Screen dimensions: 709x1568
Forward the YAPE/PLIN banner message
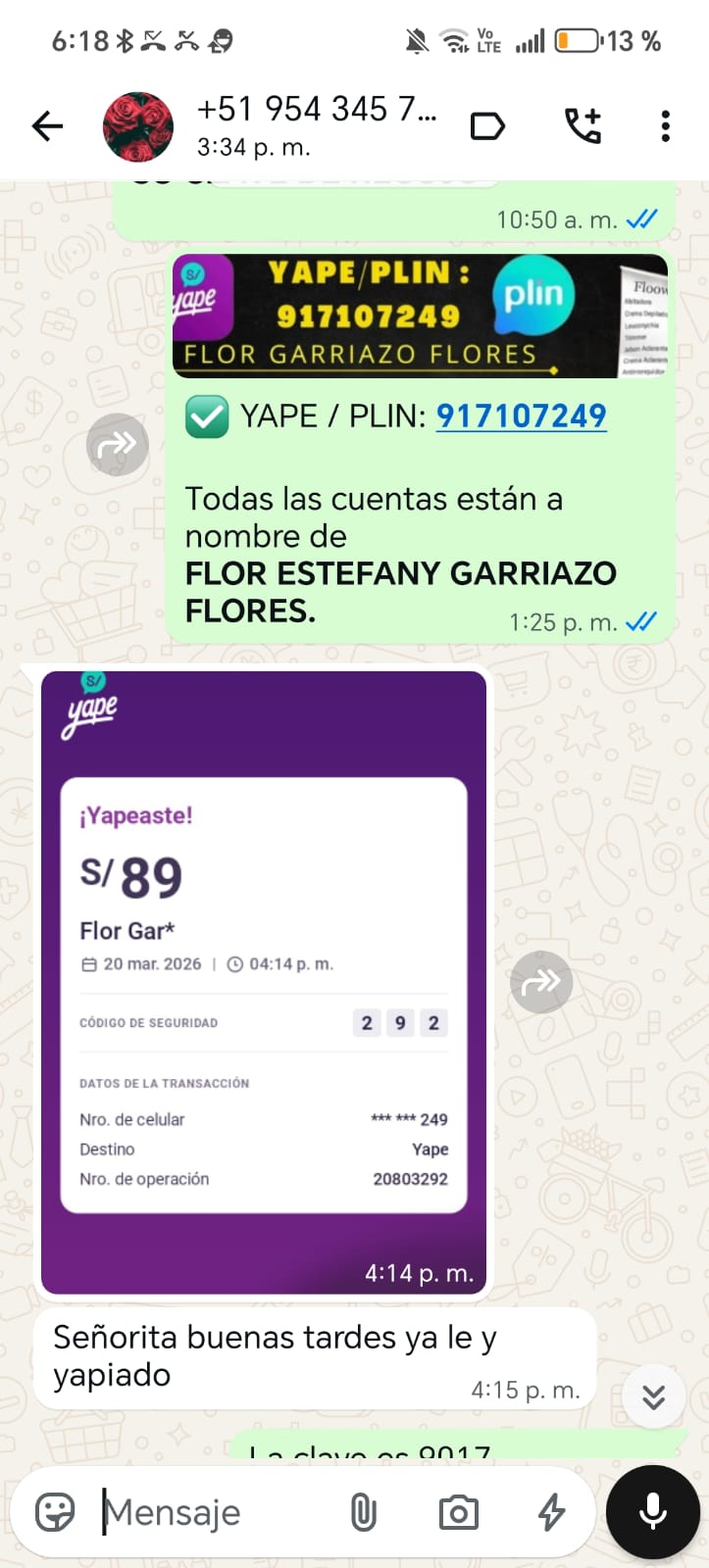click(x=118, y=445)
